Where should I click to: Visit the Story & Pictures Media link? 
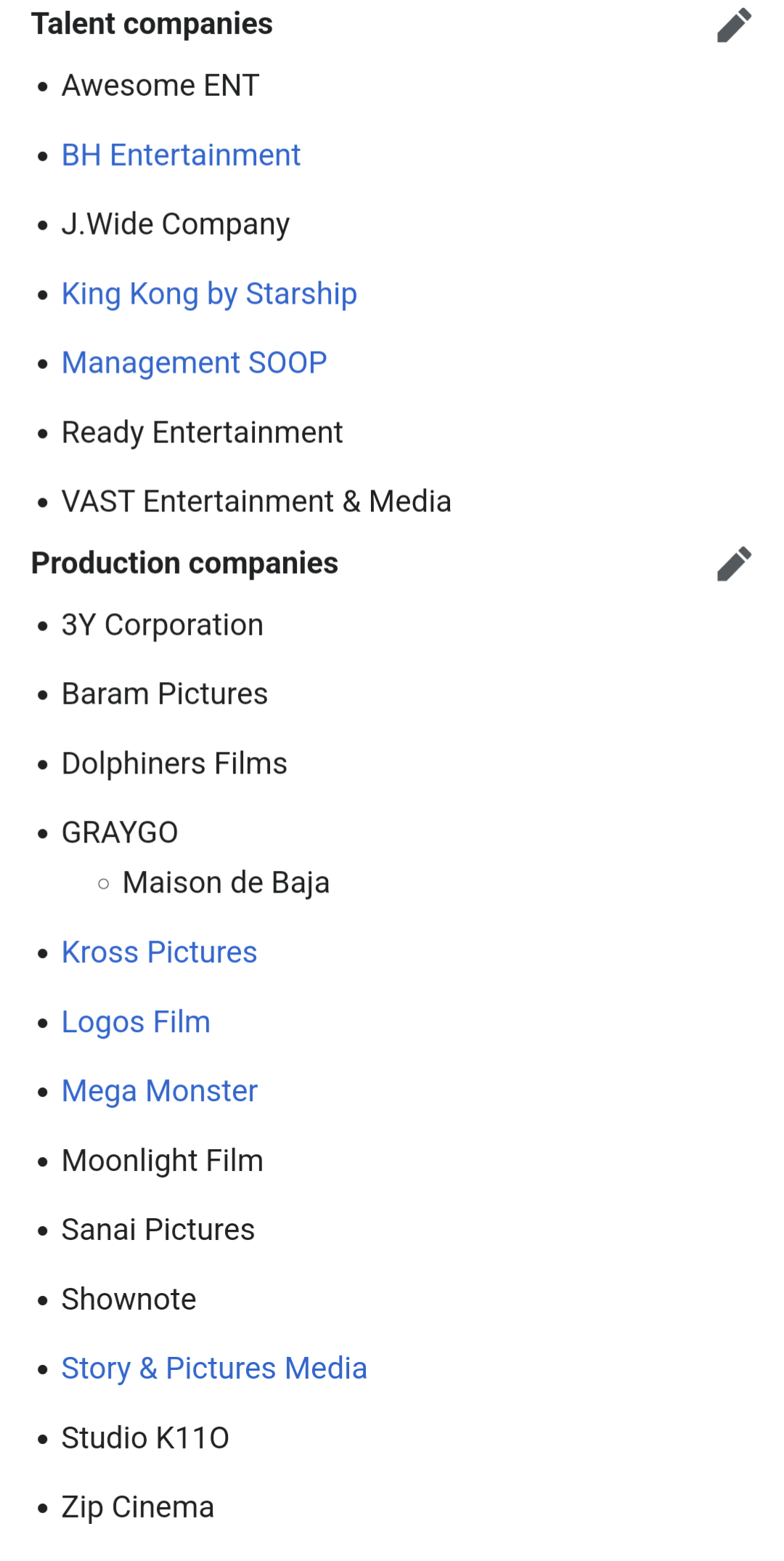tap(214, 1369)
